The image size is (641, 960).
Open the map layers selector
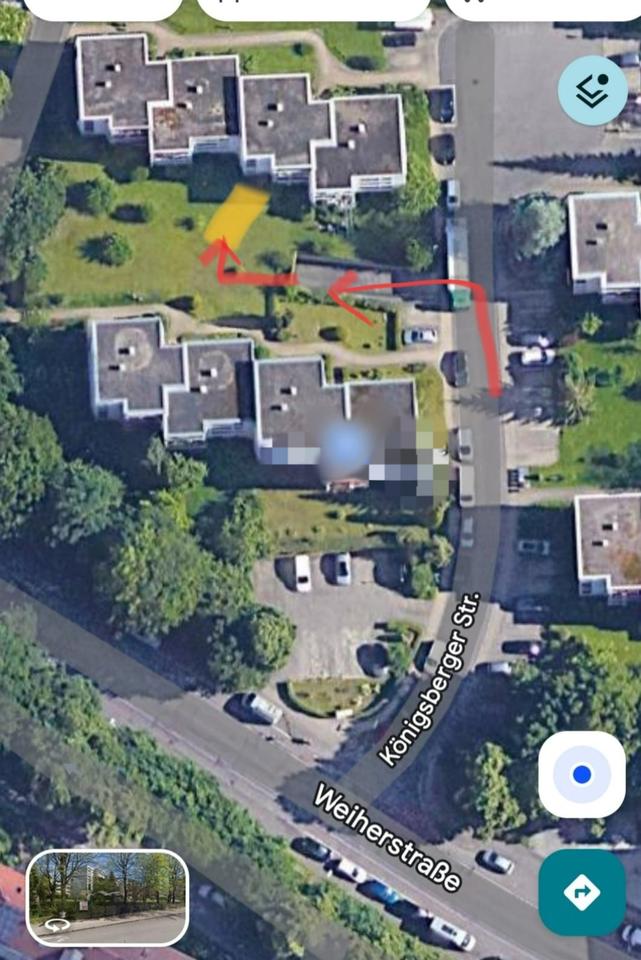point(592,90)
